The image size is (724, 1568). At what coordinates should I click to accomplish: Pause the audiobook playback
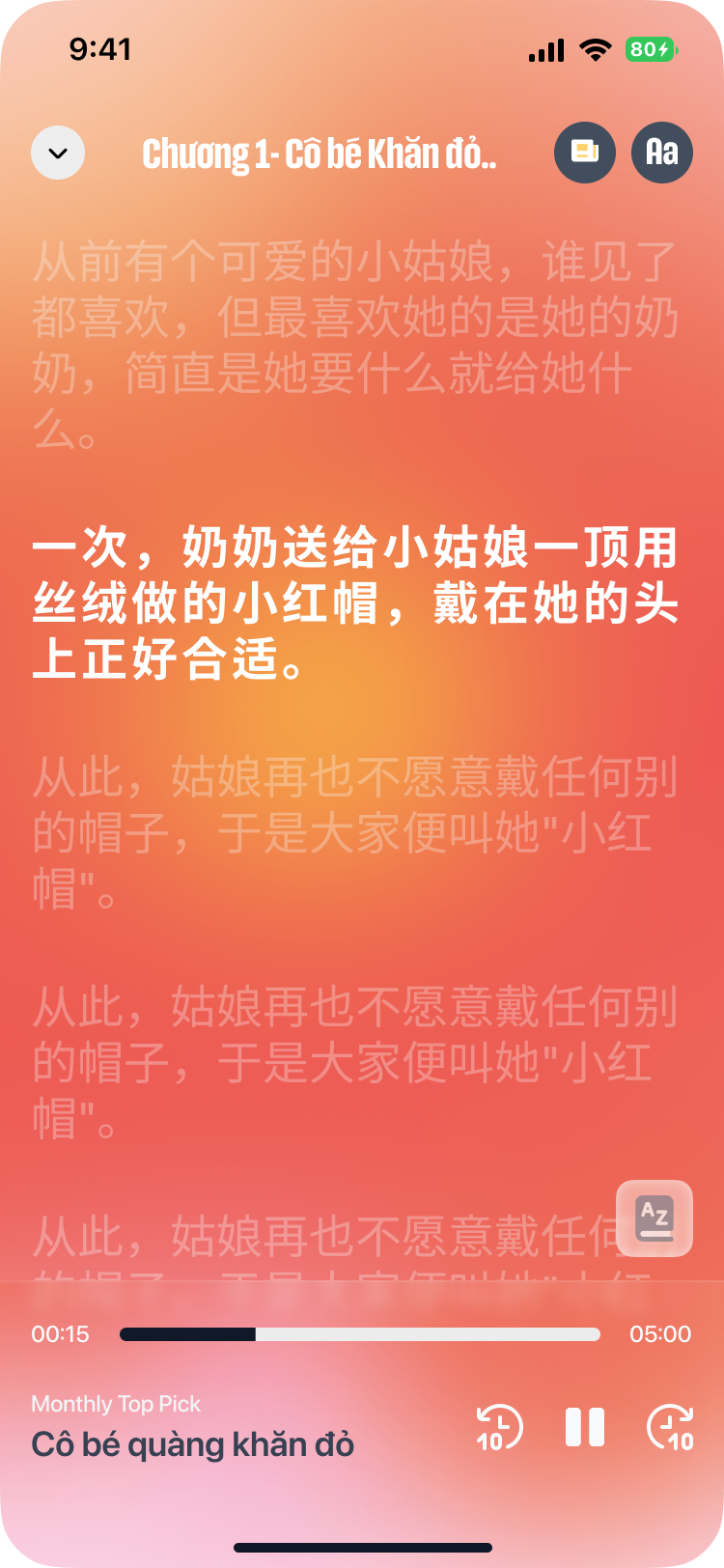click(x=585, y=1427)
